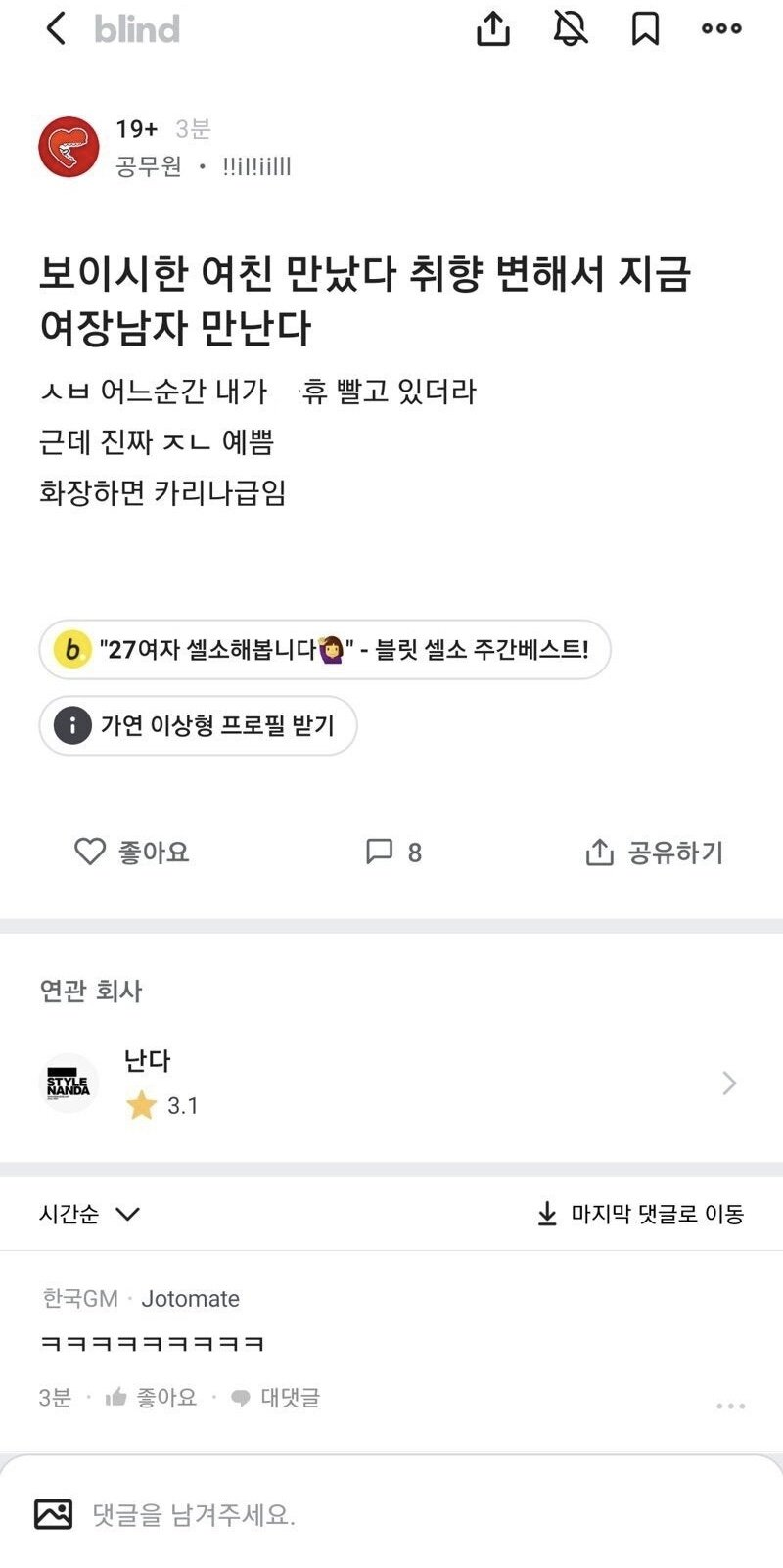Viewport: 783px width, 1568px height.
Task: Share the post via top bar icon
Action: [x=493, y=28]
